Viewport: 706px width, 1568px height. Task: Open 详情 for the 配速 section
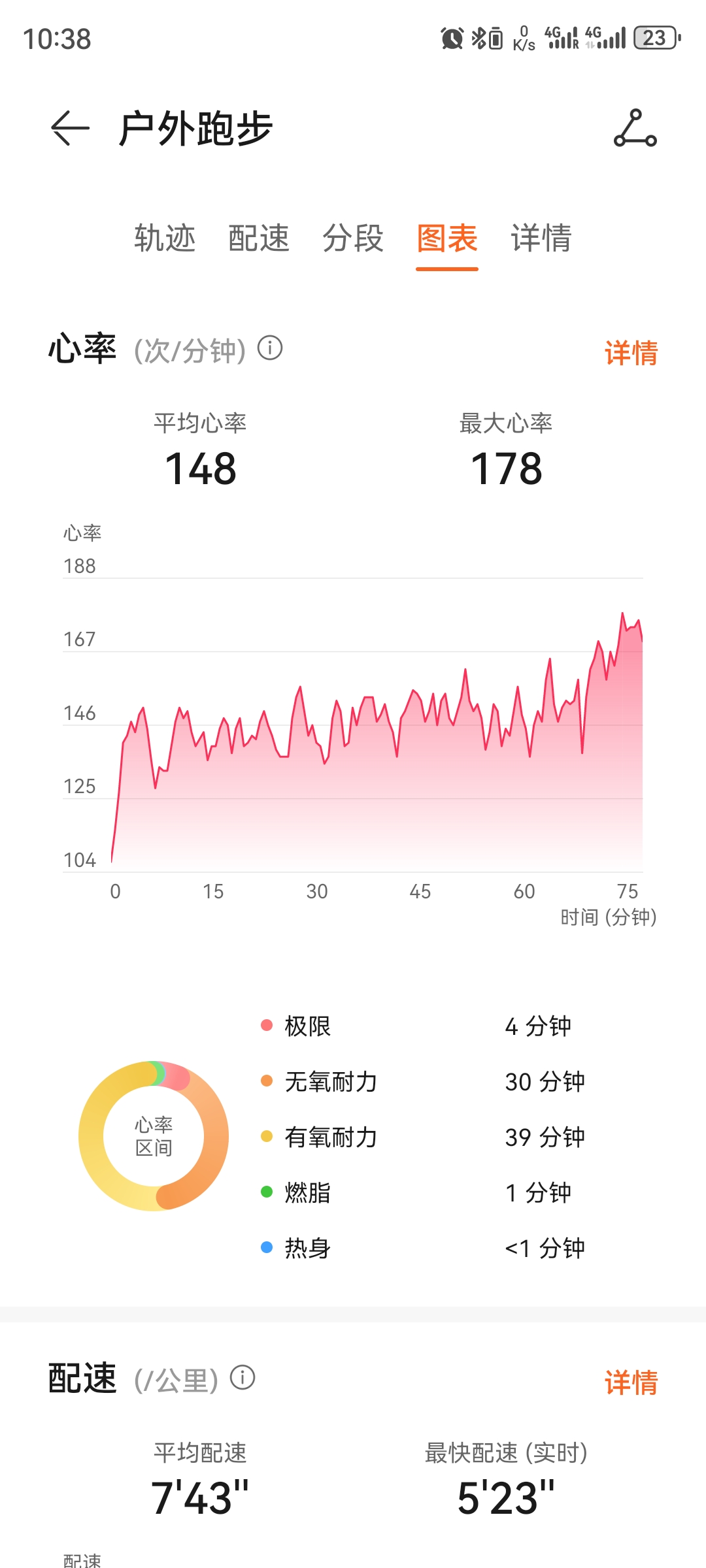coord(631,1382)
